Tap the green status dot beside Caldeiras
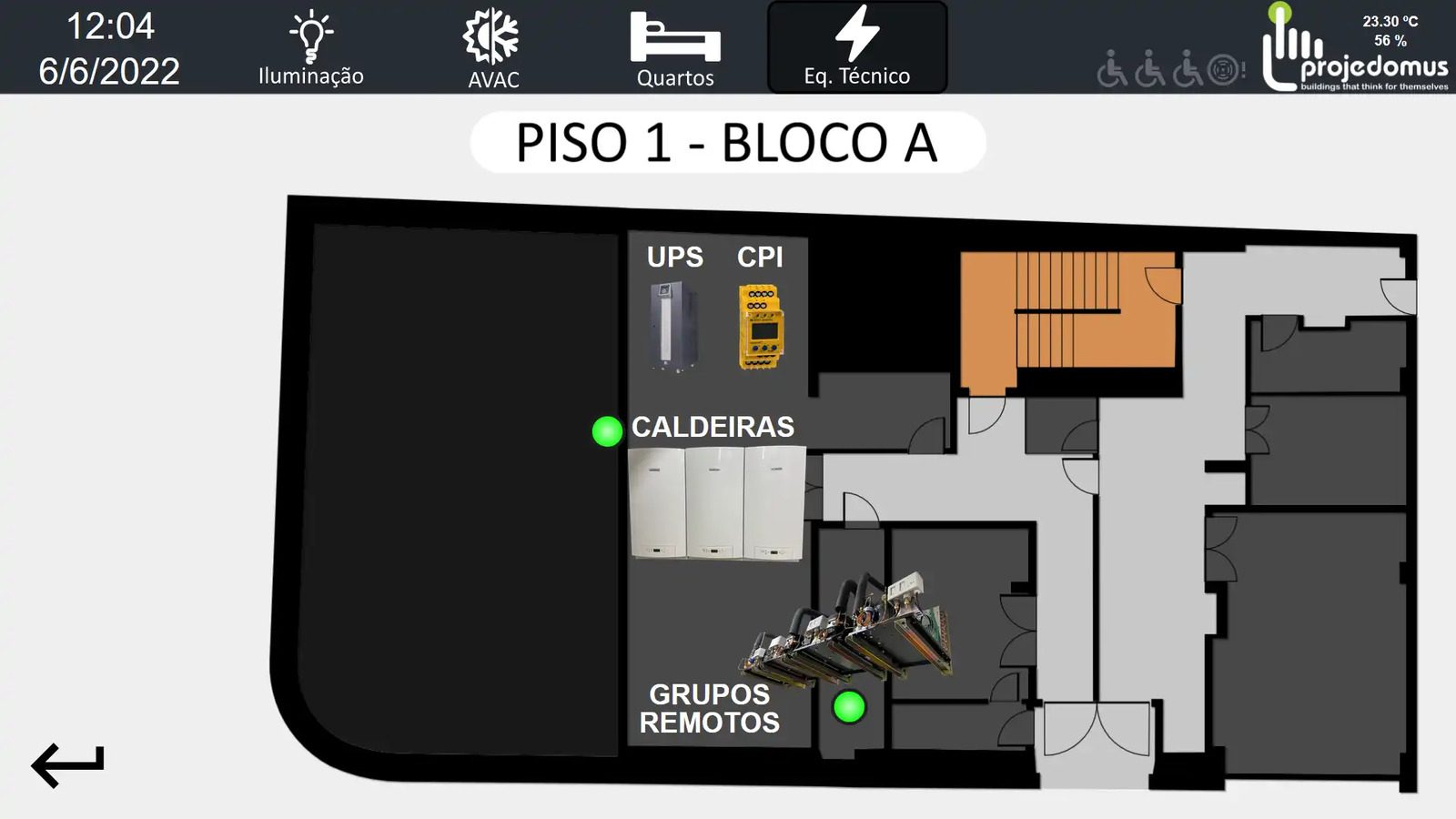Image resolution: width=1456 pixels, height=819 pixels. (x=607, y=431)
